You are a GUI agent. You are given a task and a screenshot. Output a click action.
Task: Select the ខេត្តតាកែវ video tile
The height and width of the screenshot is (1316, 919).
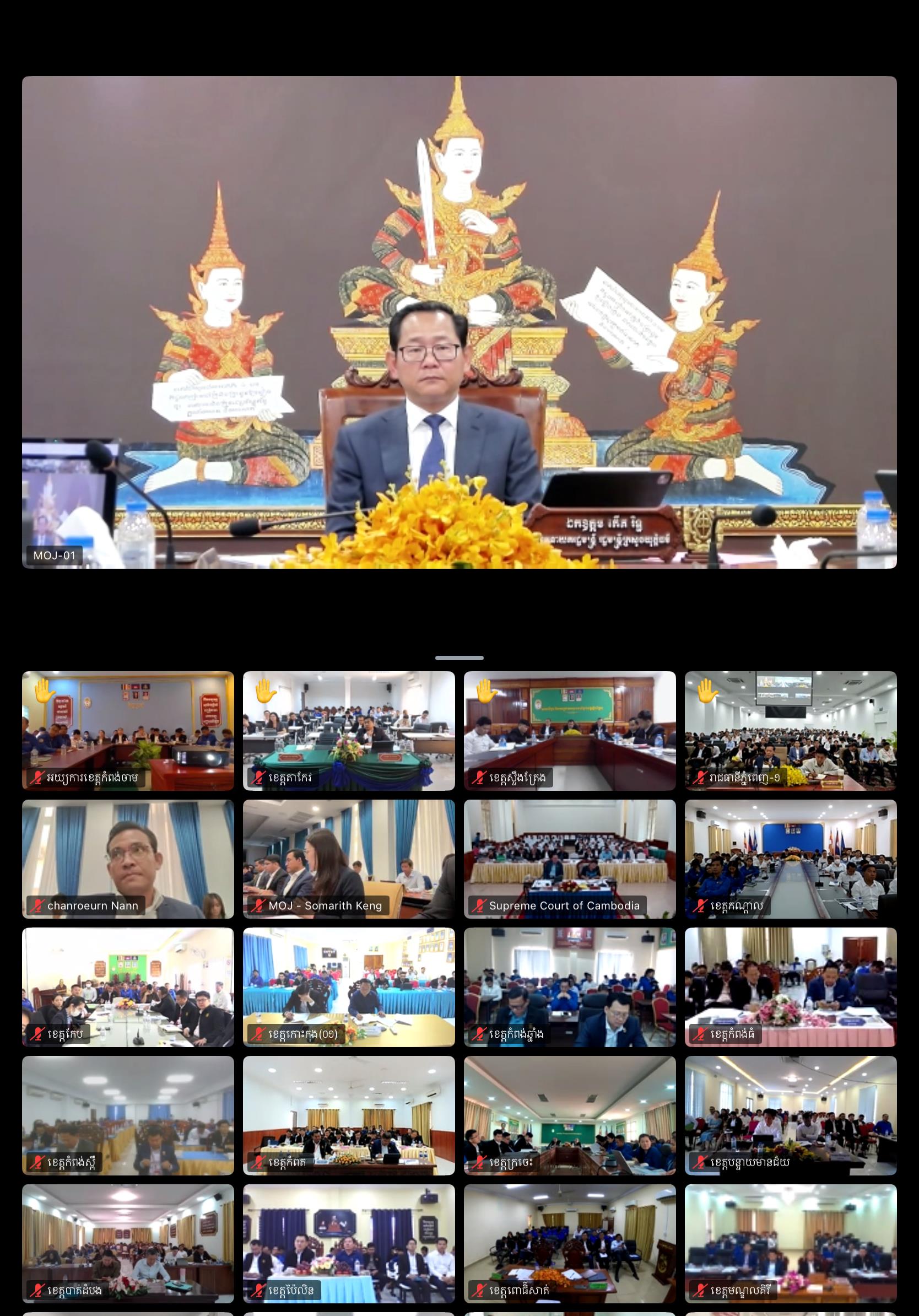[x=348, y=731]
